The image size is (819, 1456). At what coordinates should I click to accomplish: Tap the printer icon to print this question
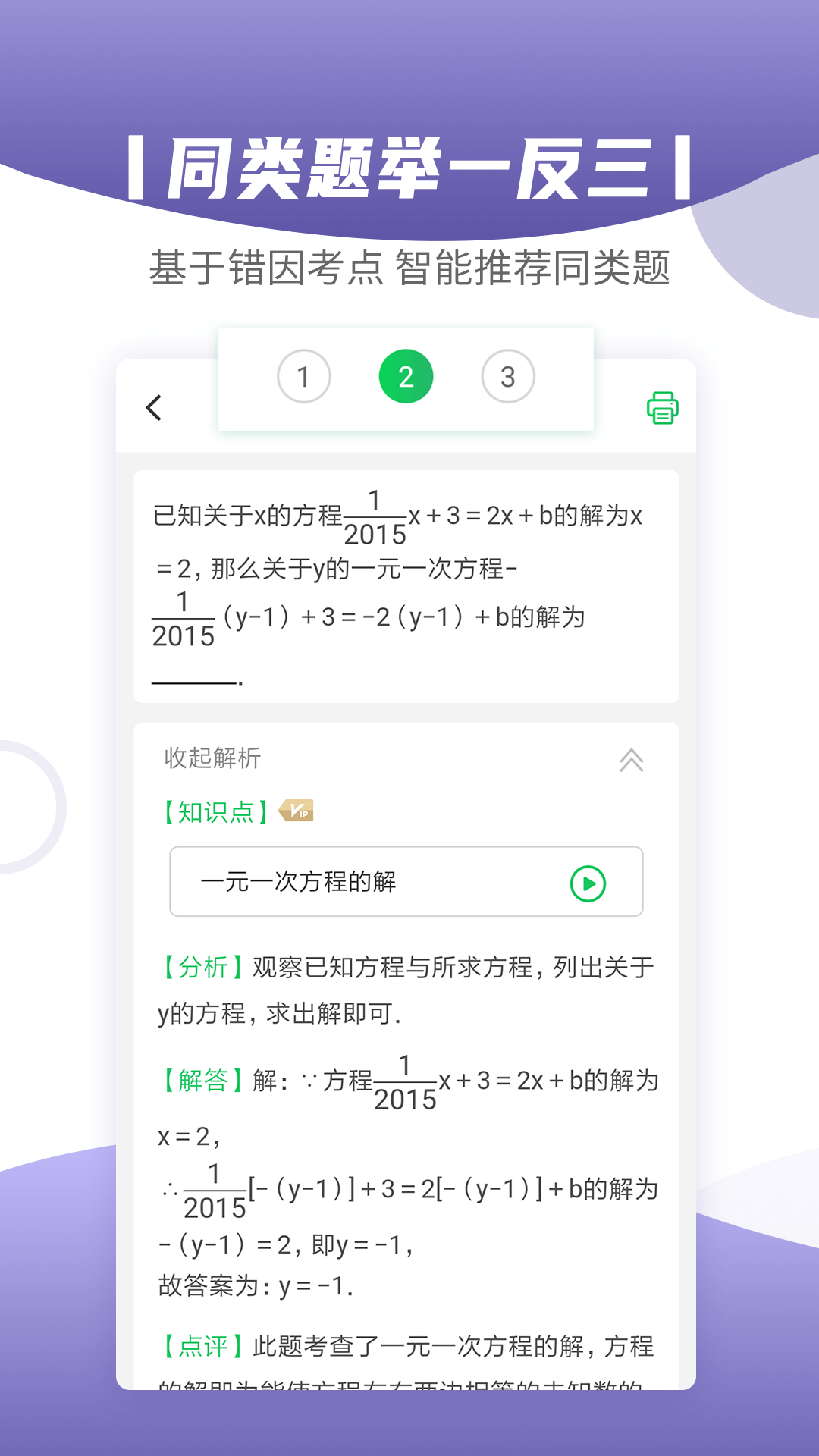[x=661, y=408]
